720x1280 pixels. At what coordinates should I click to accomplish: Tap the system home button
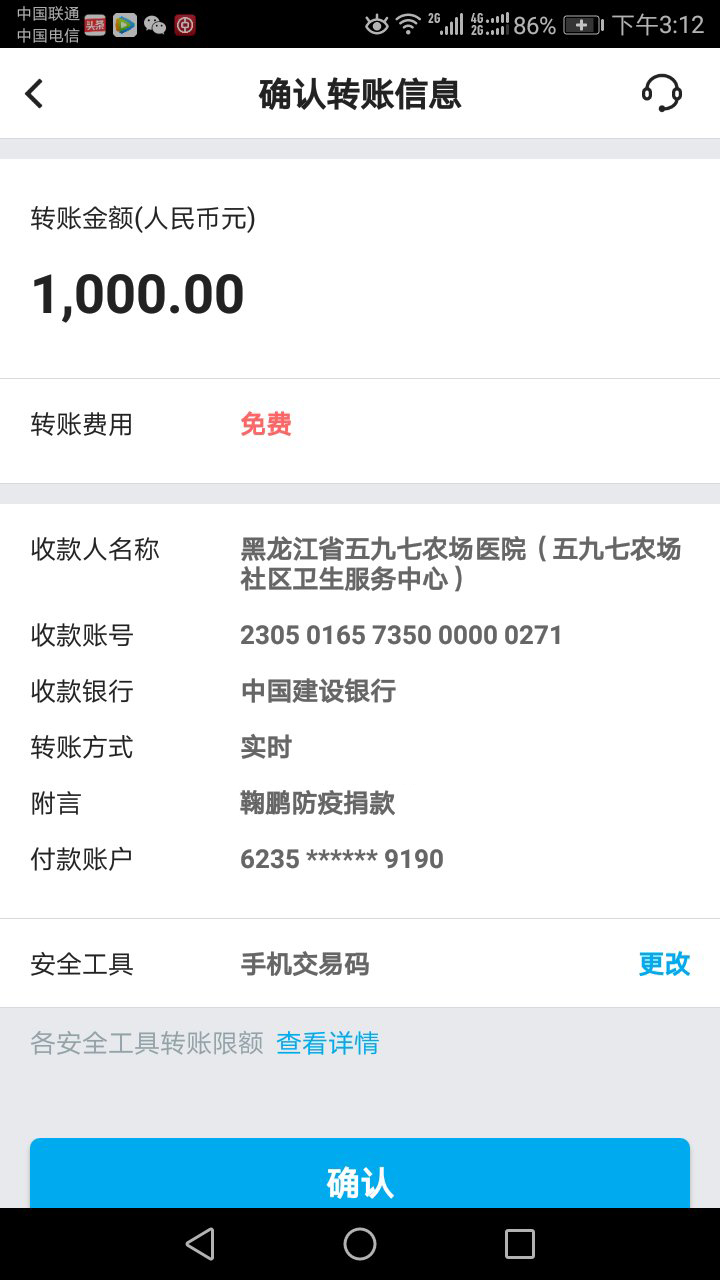(360, 1244)
